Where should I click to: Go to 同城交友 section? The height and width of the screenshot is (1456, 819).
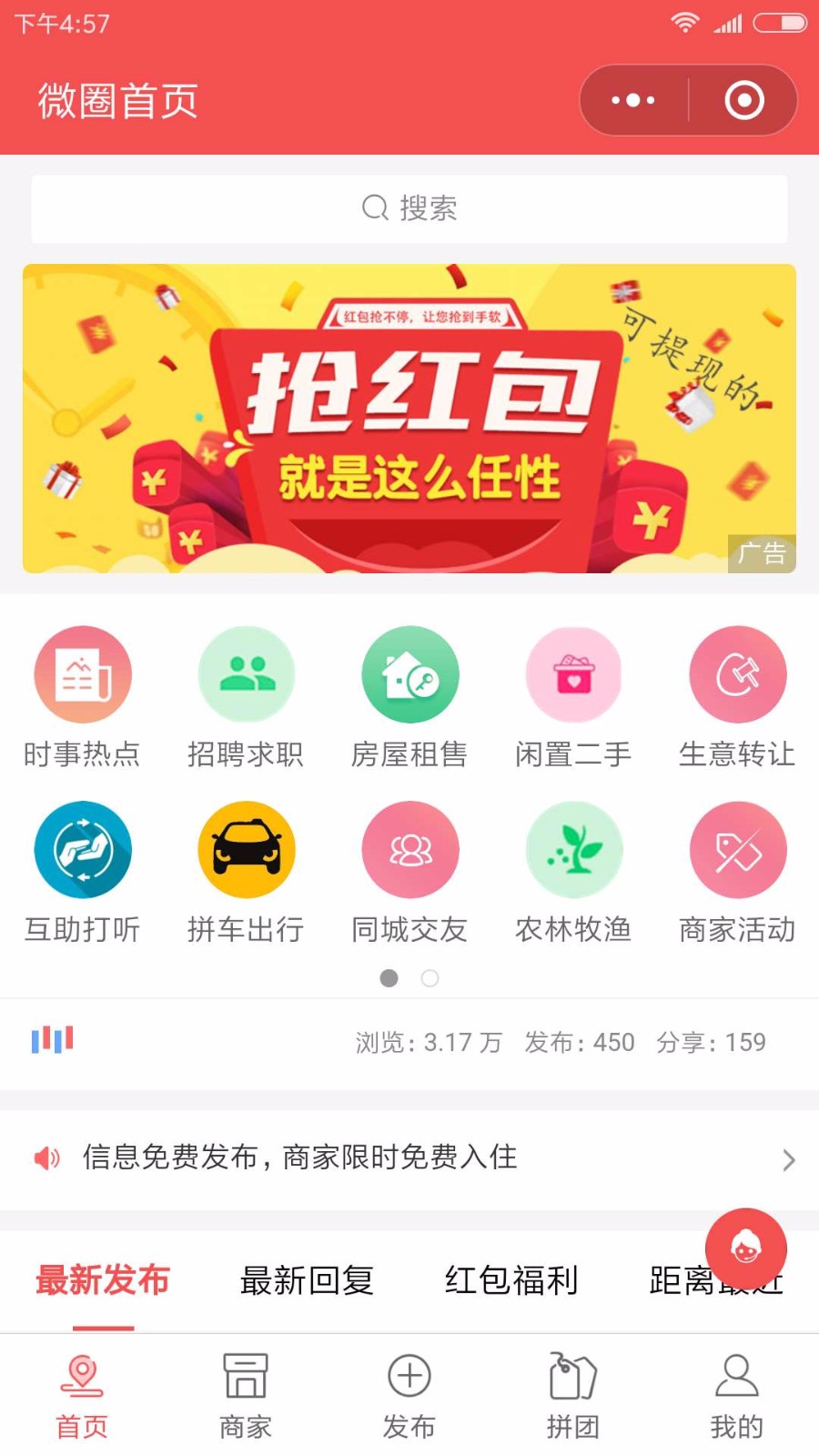409,873
